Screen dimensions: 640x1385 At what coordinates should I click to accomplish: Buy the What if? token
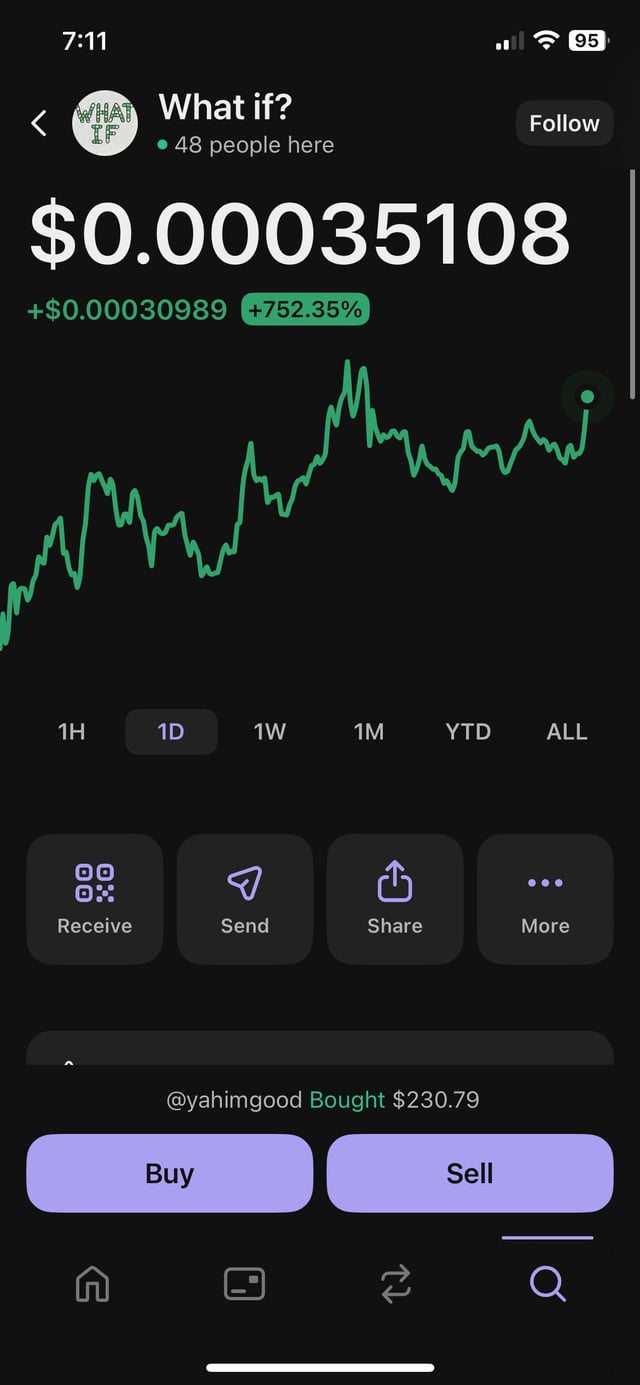coord(170,1173)
